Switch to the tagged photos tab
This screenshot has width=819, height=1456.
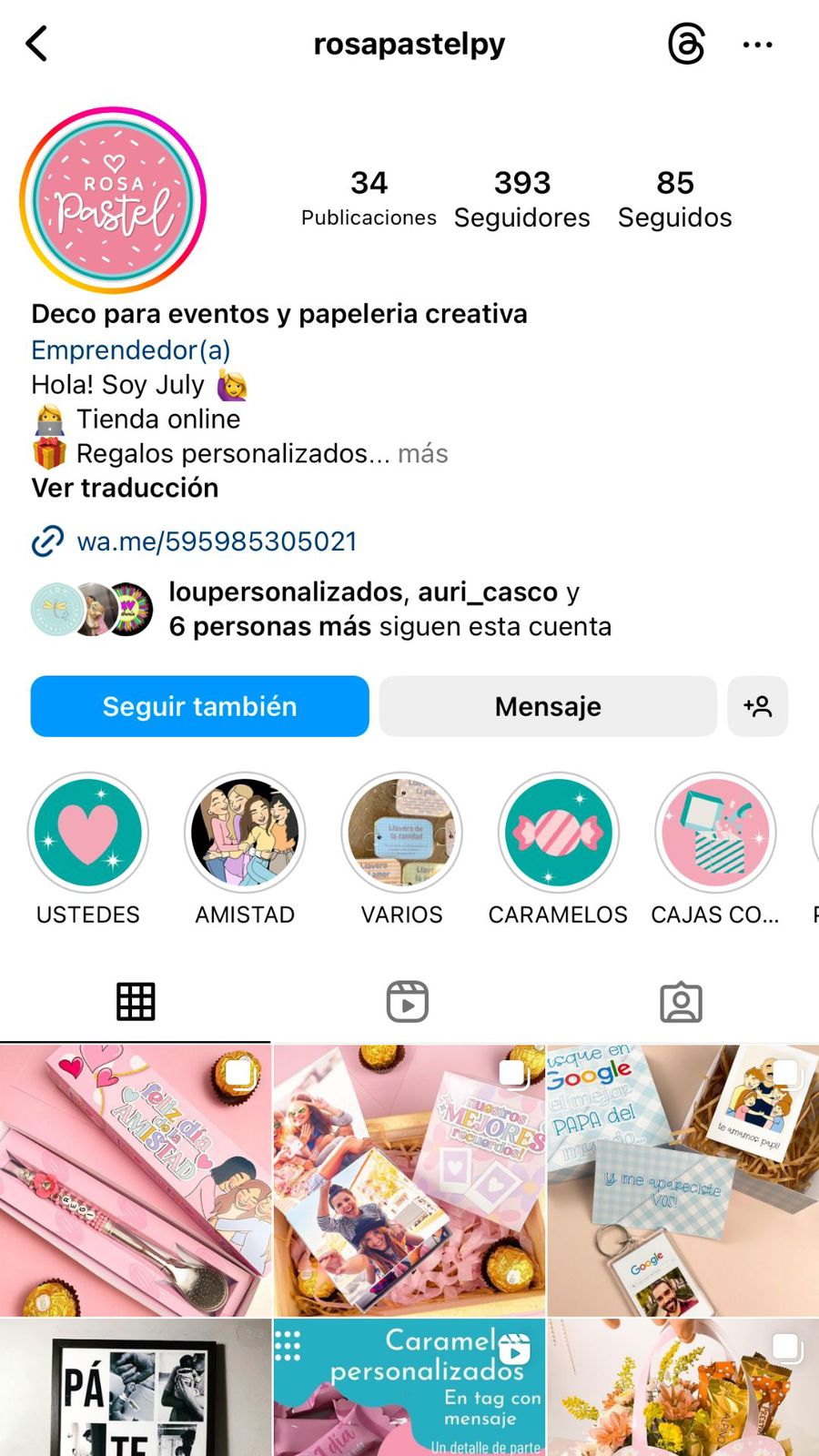[681, 1002]
